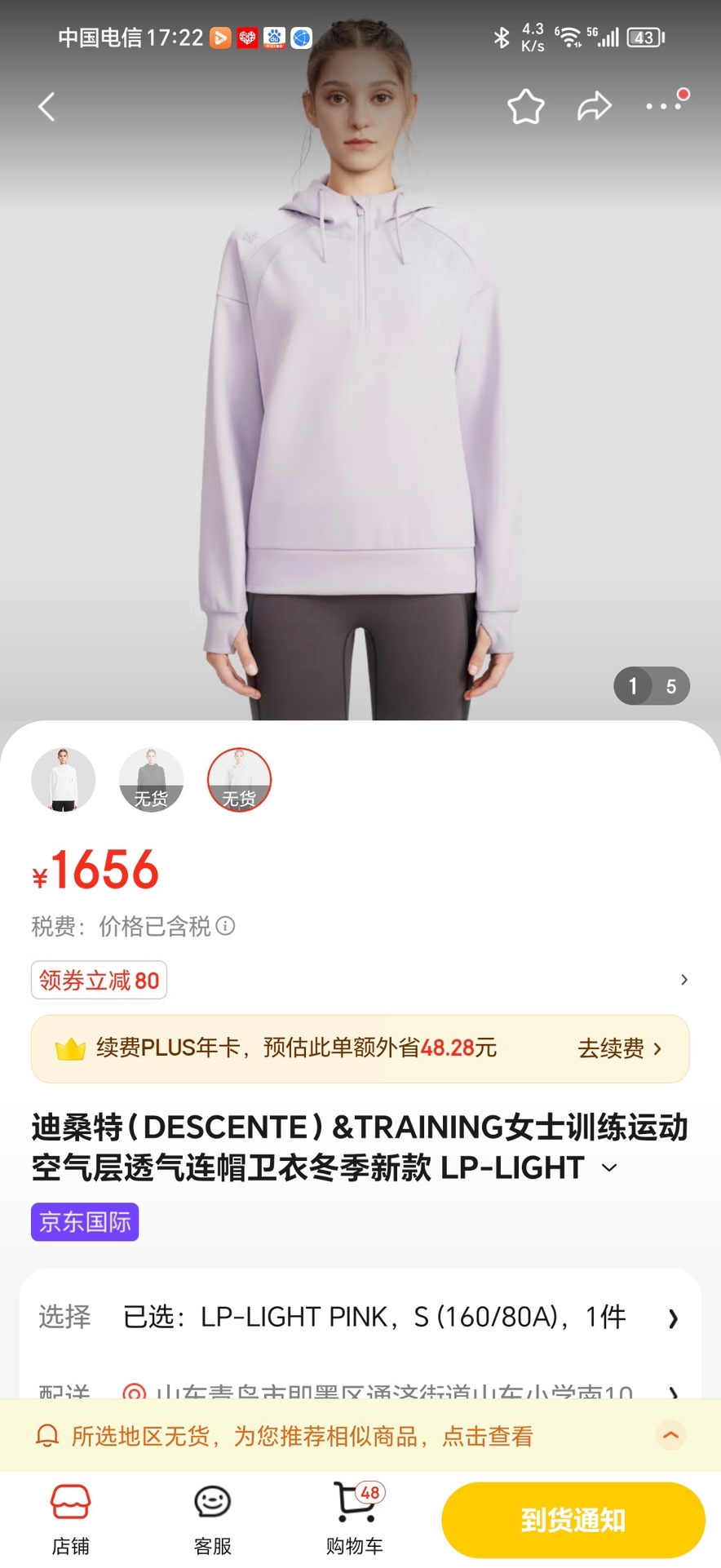This screenshot has height=1568, width=721.
Task: Go back to previous page
Action: 46,107
